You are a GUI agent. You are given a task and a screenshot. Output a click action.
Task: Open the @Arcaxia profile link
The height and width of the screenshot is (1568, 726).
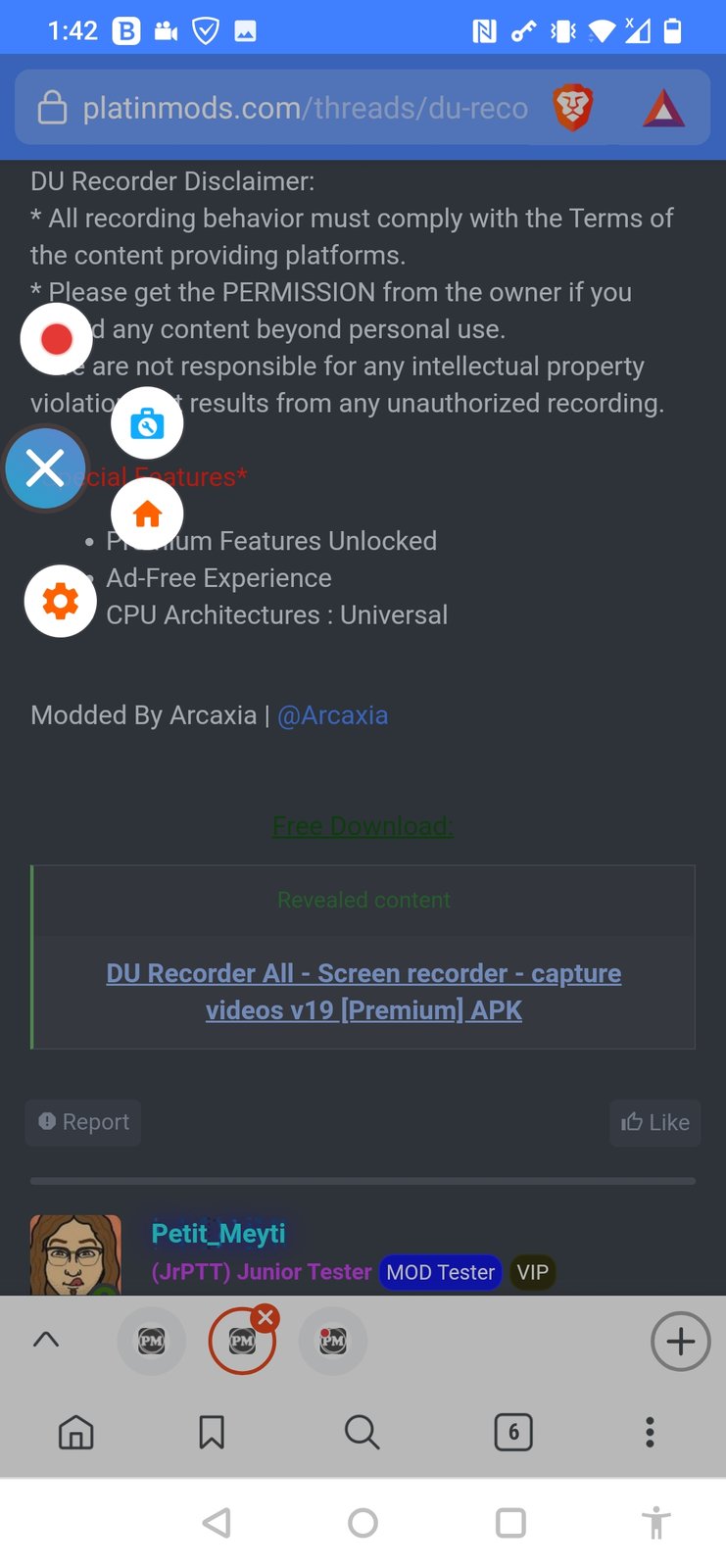coord(333,715)
